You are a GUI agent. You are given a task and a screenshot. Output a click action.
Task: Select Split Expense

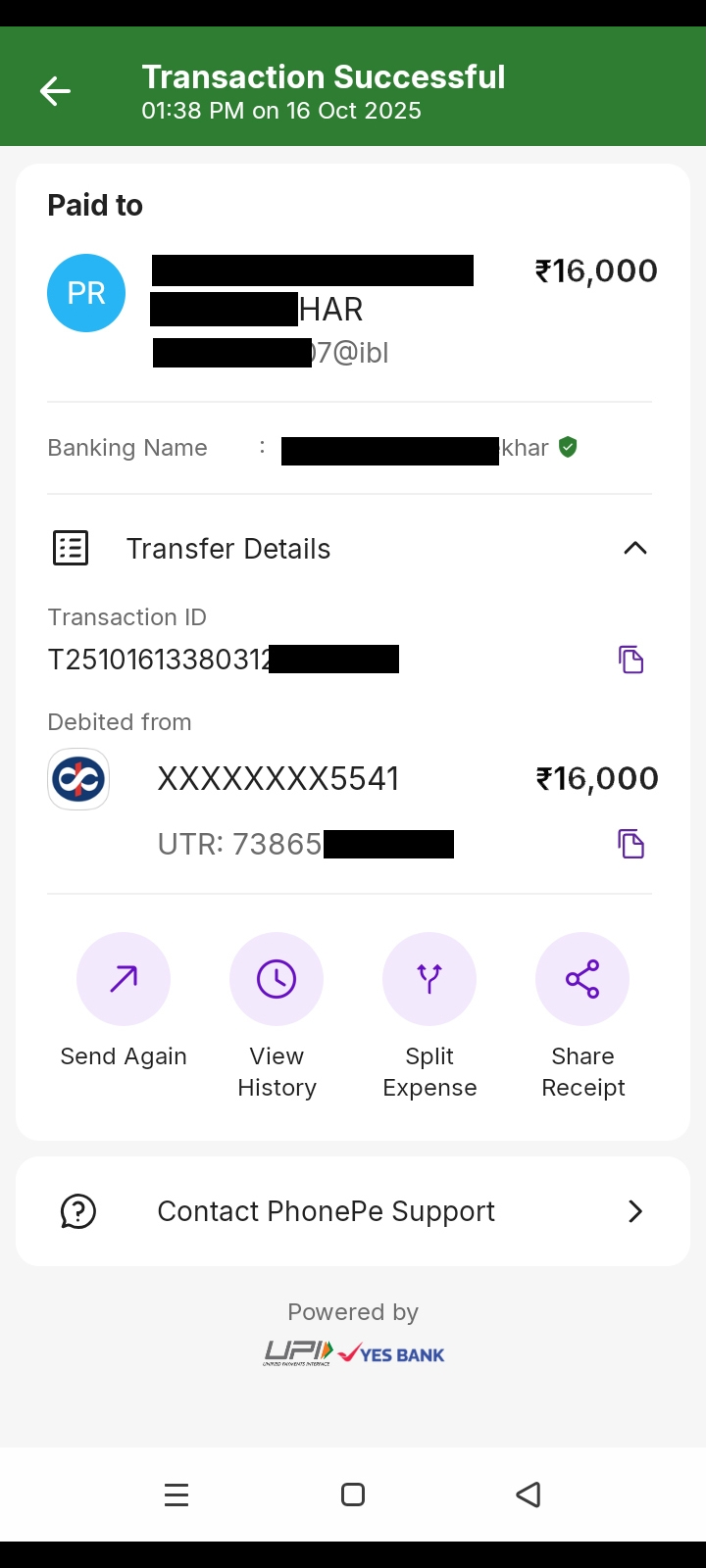pyautogui.click(x=429, y=979)
